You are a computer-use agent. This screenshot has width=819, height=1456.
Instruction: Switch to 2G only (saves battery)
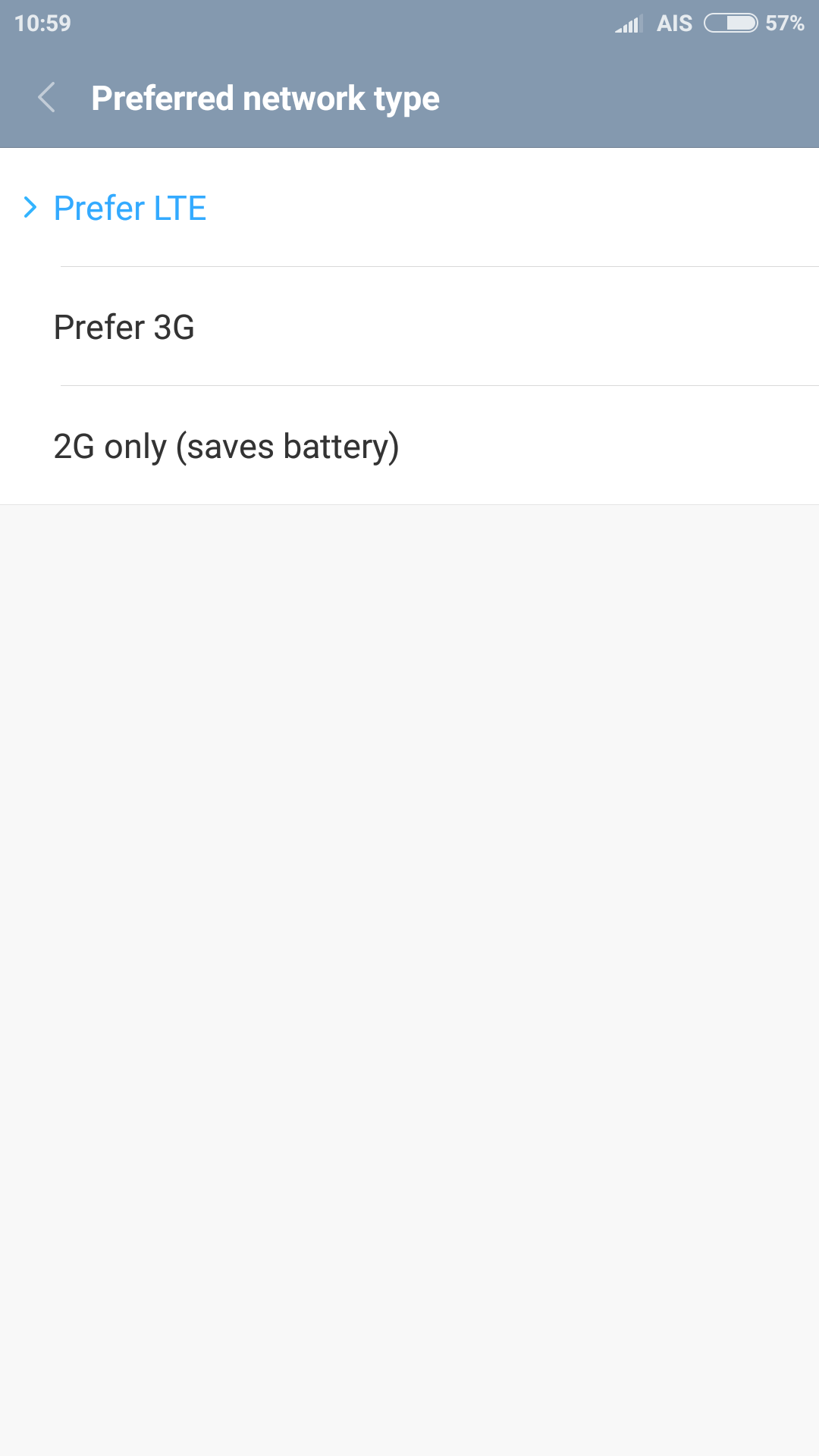[226, 446]
